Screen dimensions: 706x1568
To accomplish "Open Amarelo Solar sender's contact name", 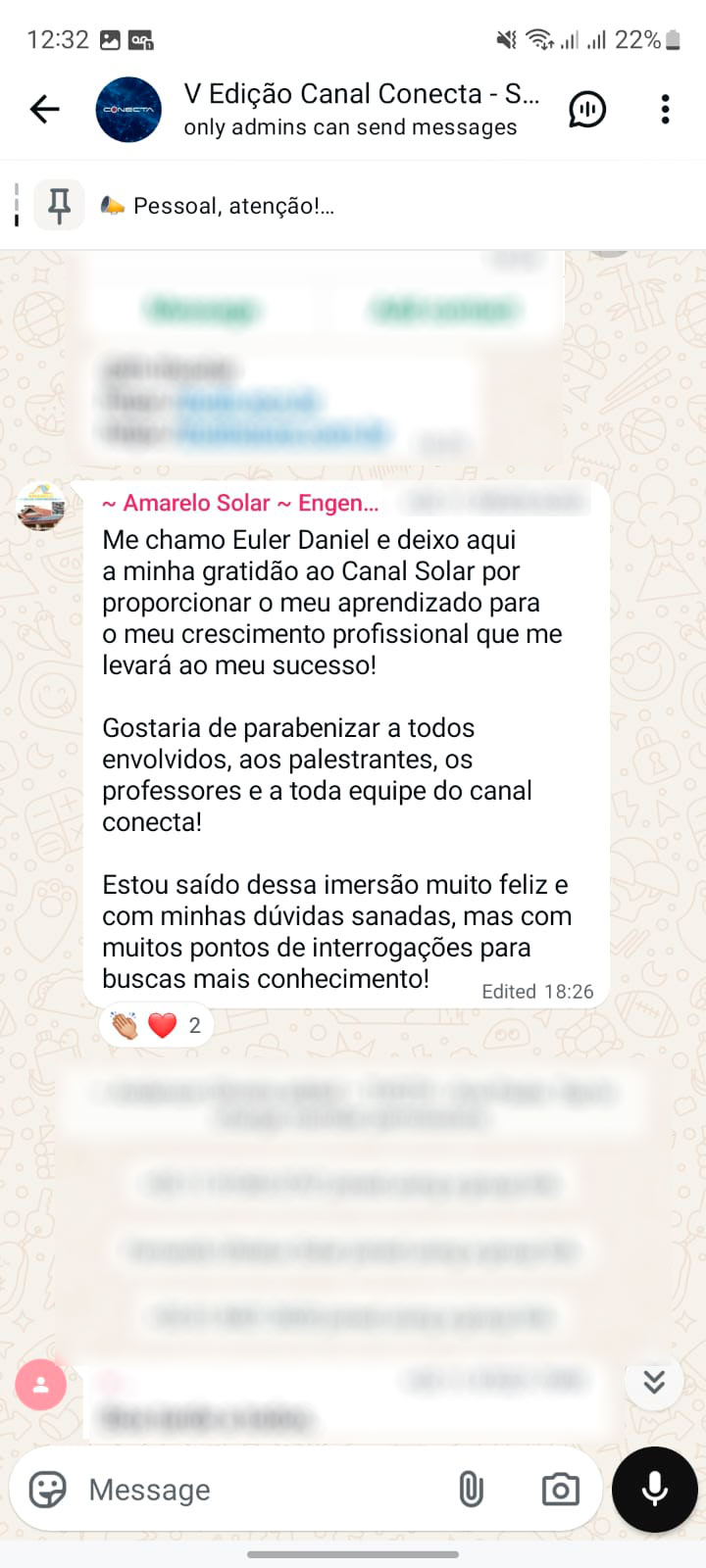I will [x=240, y=503].
